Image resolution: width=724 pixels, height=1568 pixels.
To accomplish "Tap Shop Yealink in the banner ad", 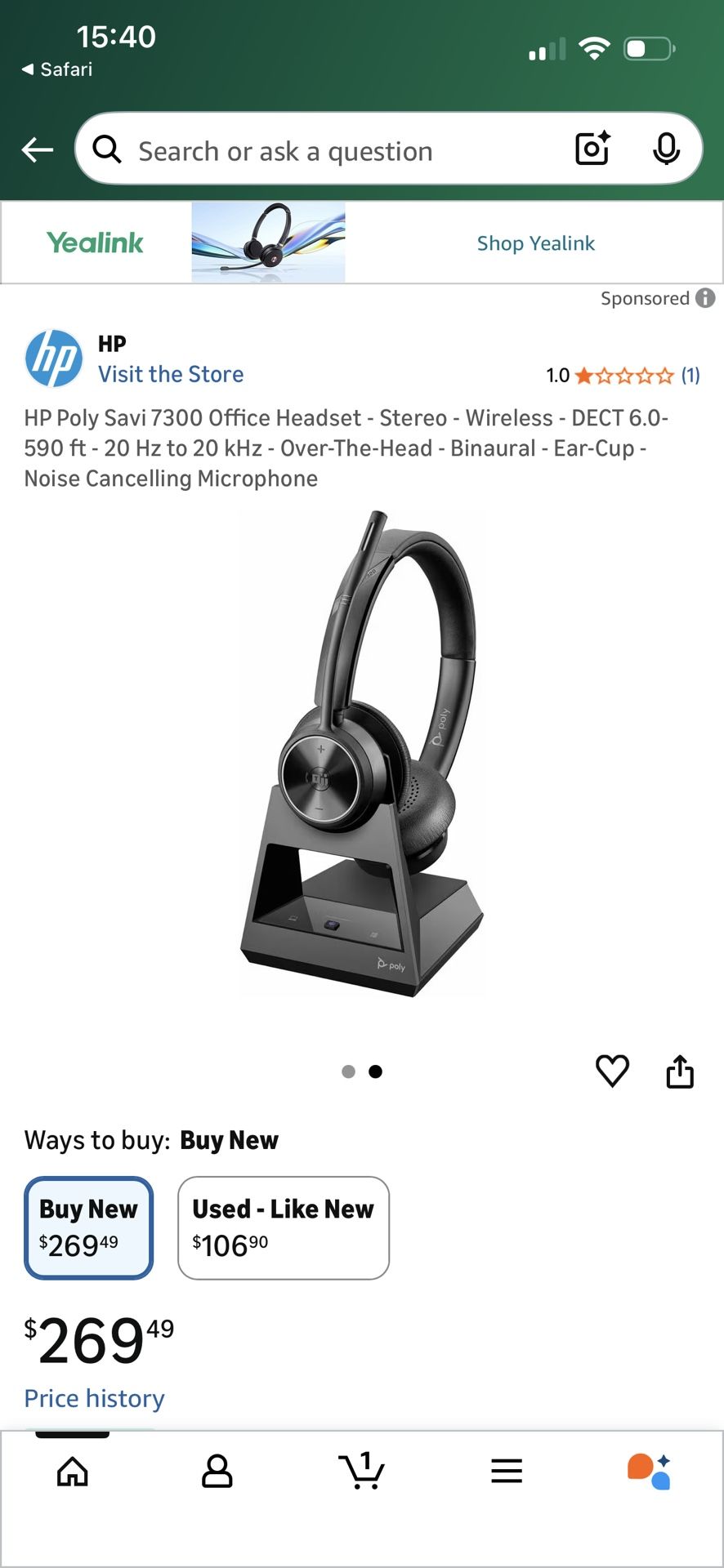I will click(x=534, y=243).
